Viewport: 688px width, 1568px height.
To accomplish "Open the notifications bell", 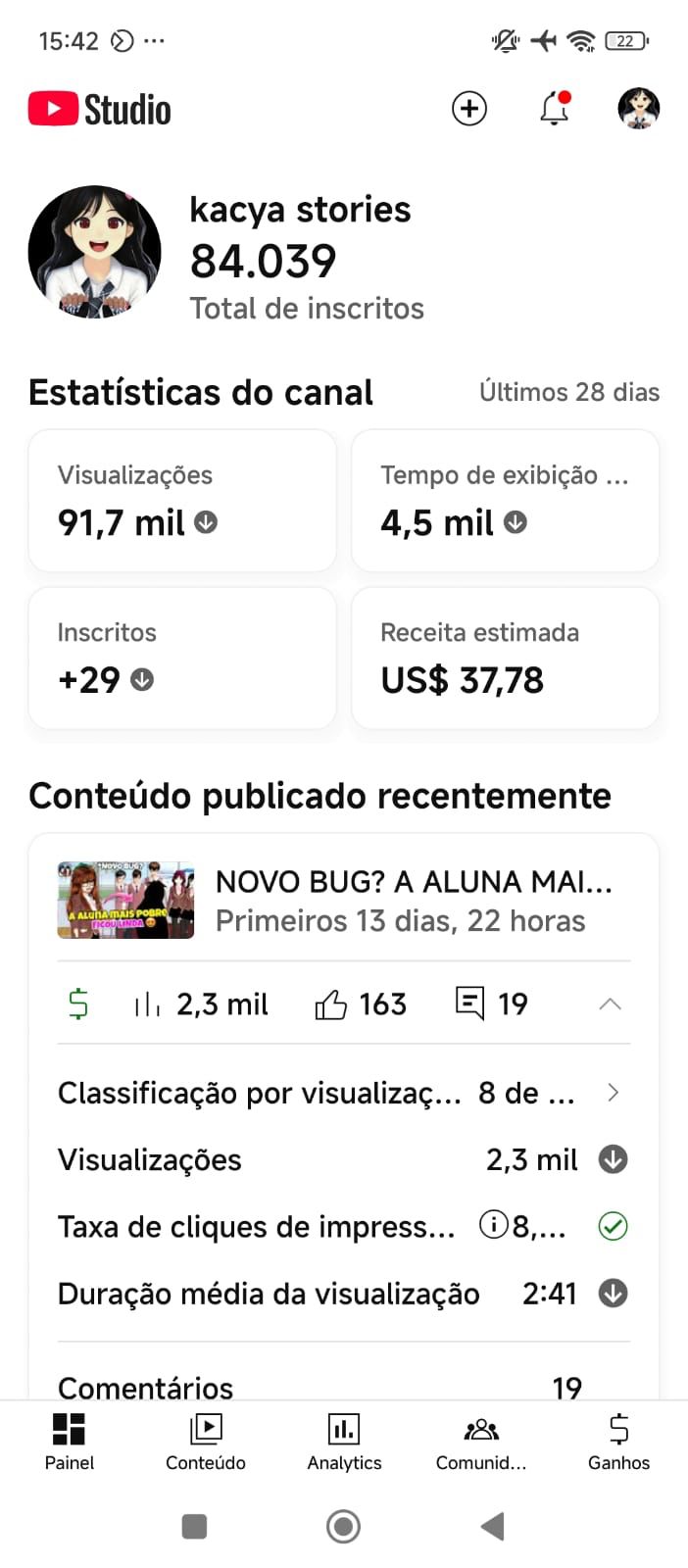I will click(x=555, y=108).
